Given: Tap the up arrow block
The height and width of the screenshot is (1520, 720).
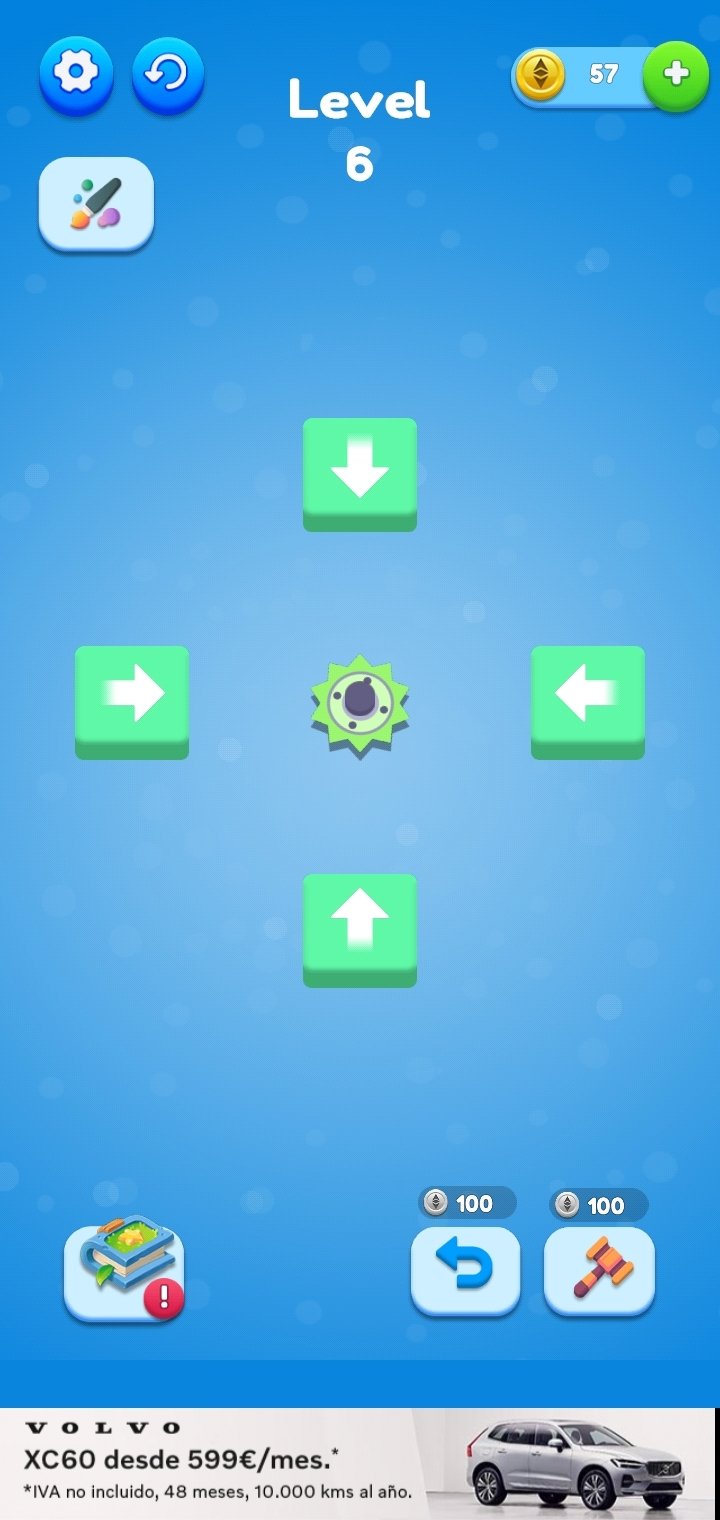Looking at the screenshot, I should coord(360,931).
